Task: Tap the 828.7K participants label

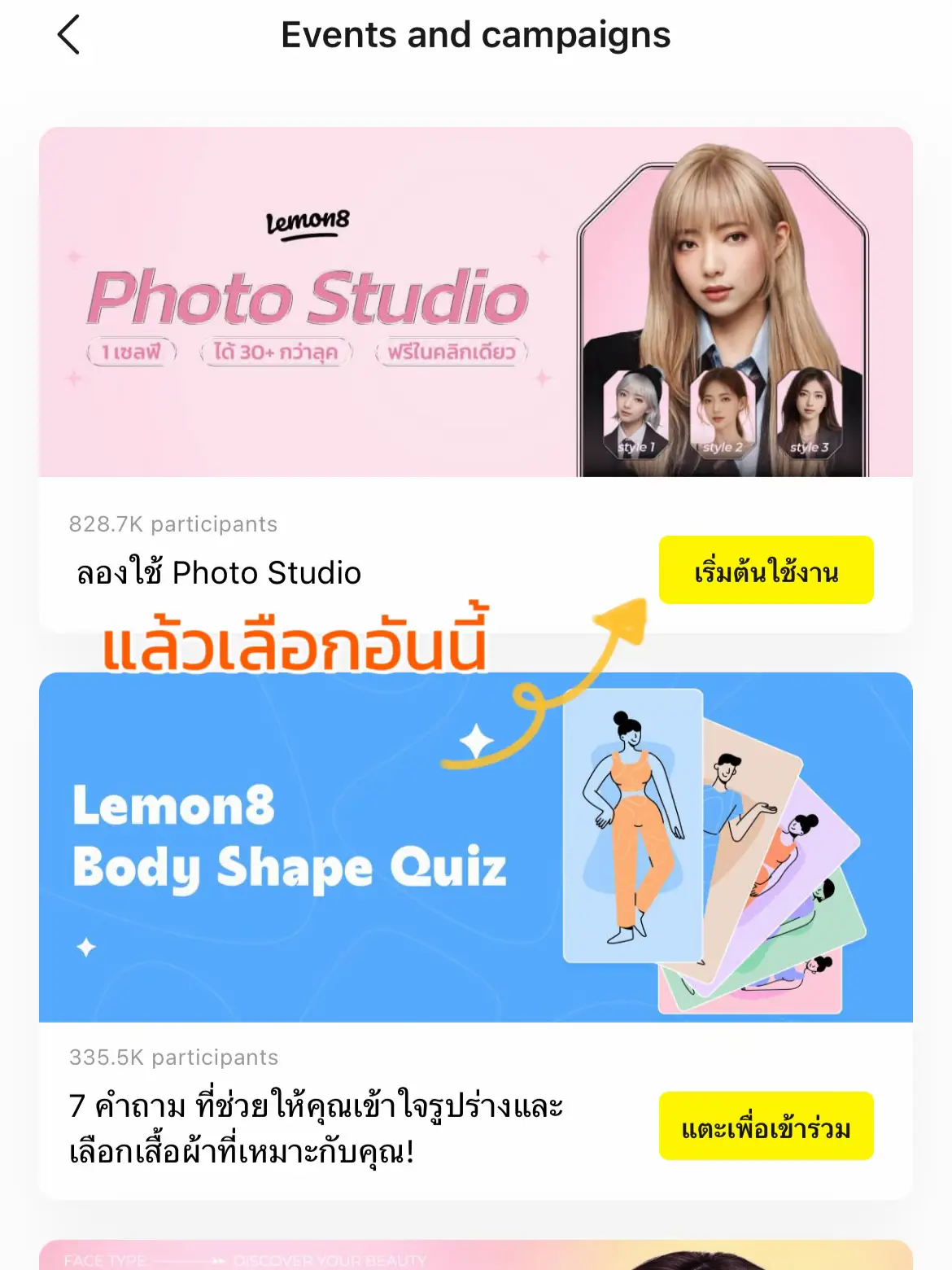Action: [172, 523]
